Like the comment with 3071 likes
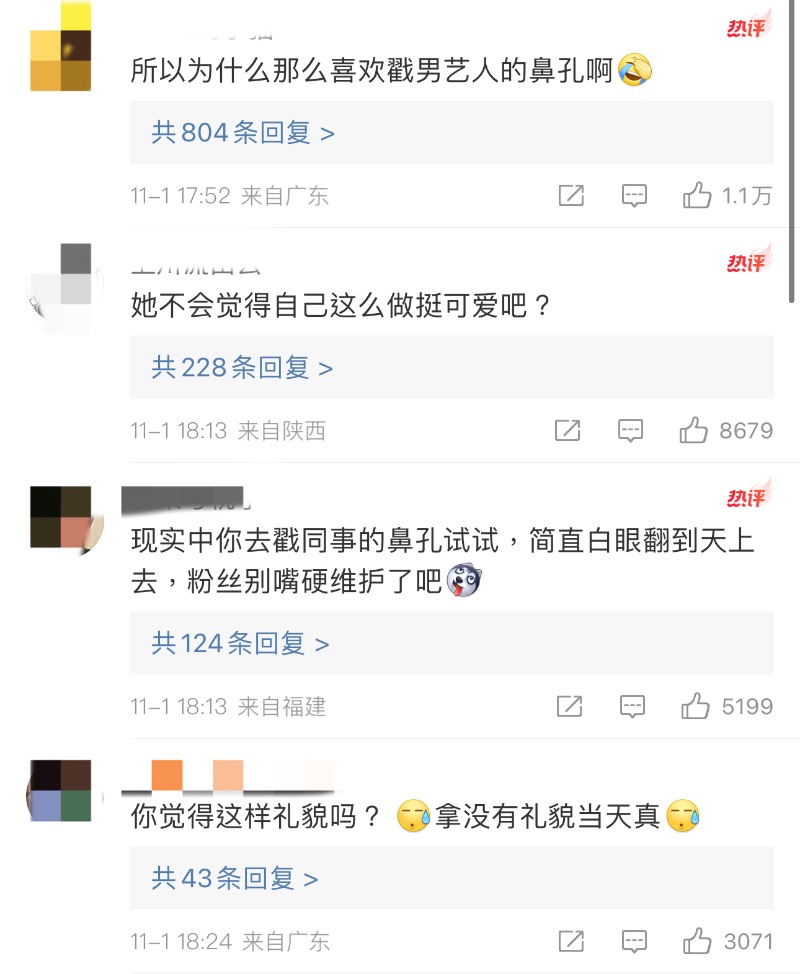Viewport: 800px width, 974px height. click(x=697, y=942)
